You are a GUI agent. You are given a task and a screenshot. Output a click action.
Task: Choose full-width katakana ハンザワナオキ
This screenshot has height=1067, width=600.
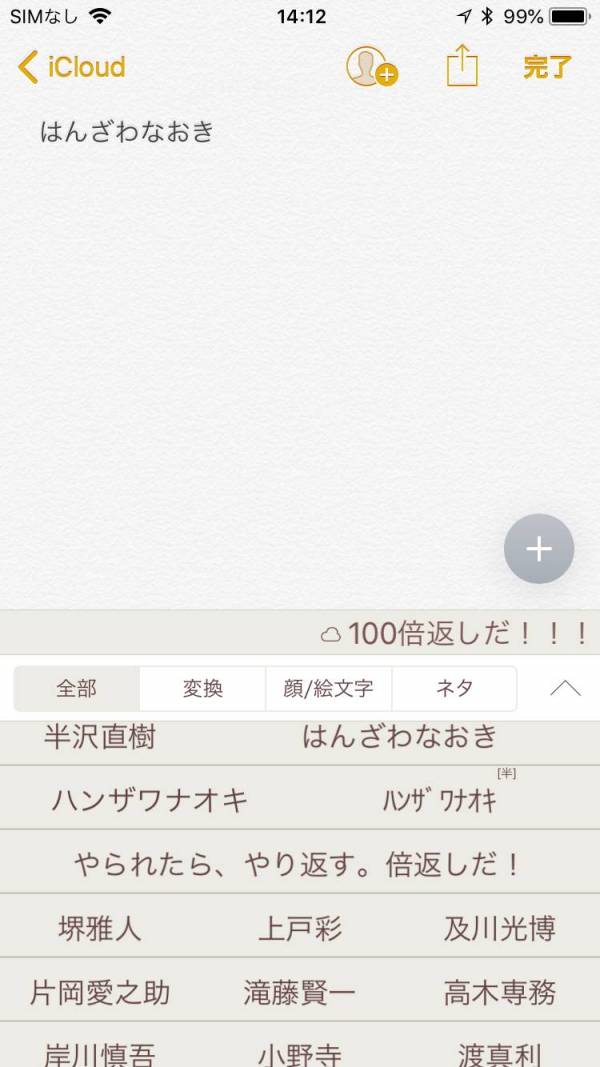click(x=150, y=799)
